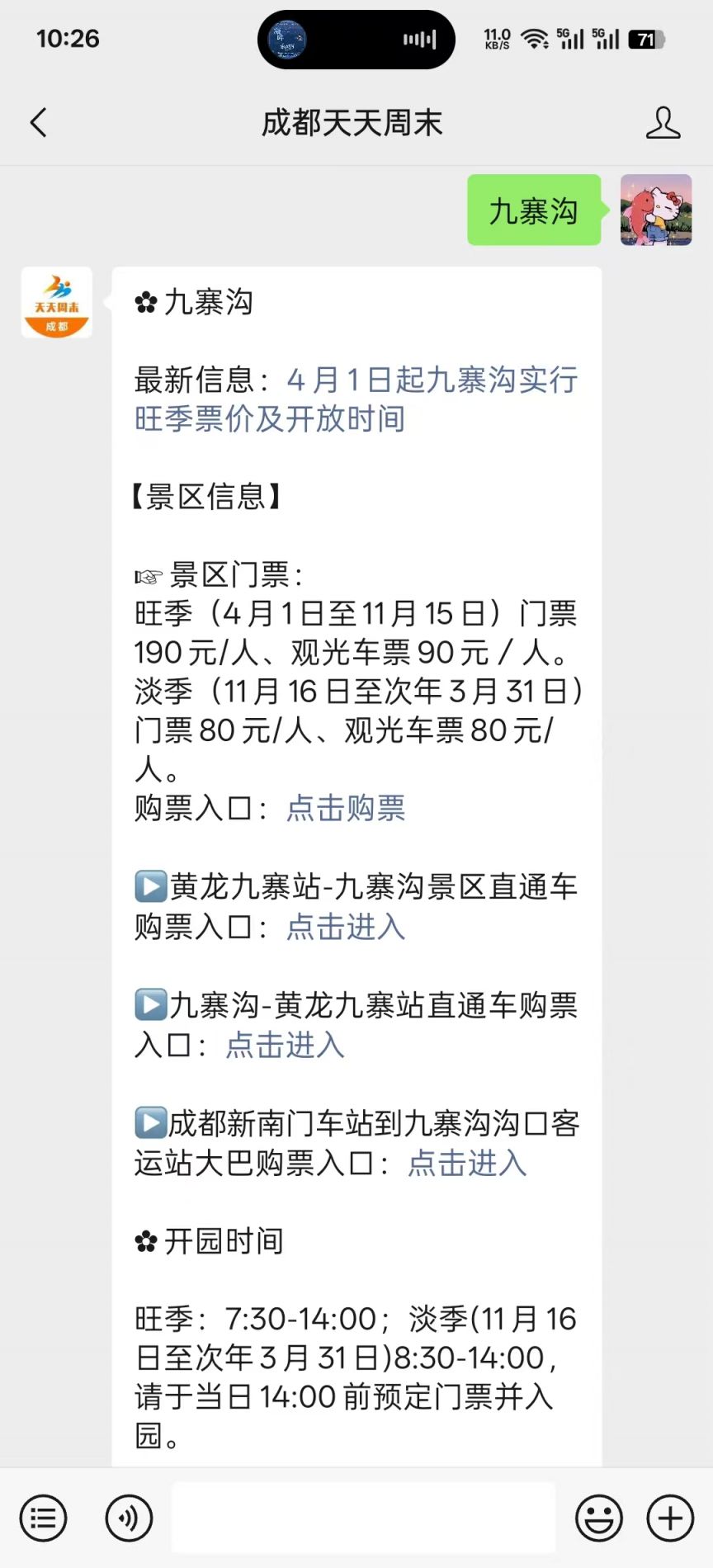
Task: Open 点击进入 for 九寨沟-黄龙九寨站直通车
Action: (285, 1045)
